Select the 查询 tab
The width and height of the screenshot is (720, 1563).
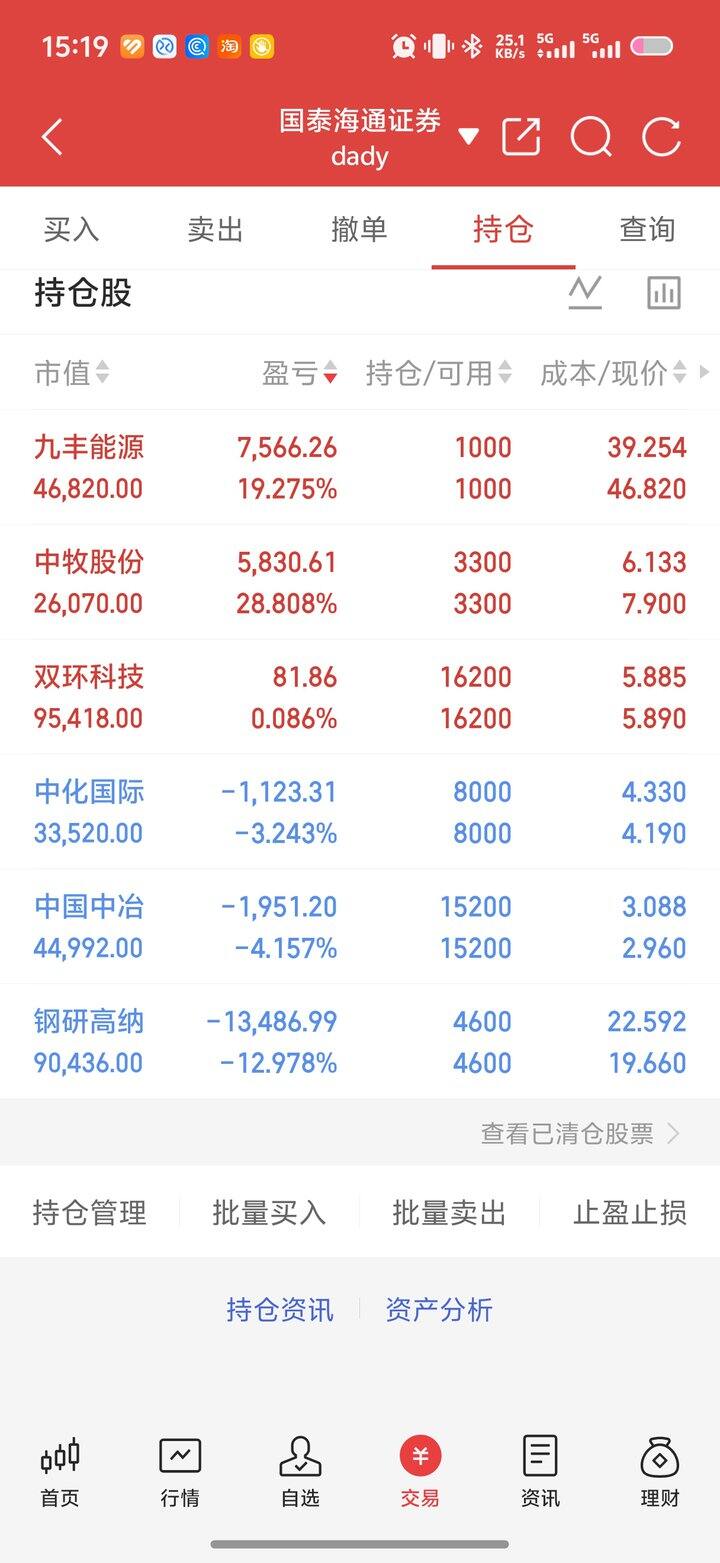point(647,230)
